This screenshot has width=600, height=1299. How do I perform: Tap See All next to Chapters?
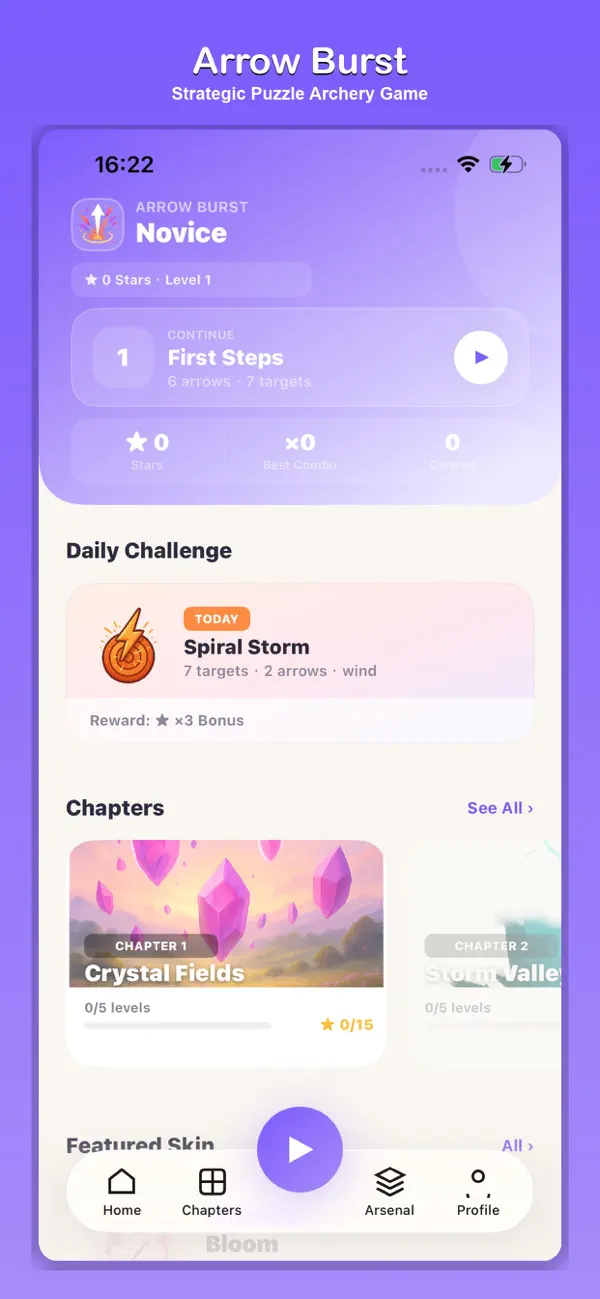pos(500,808)
